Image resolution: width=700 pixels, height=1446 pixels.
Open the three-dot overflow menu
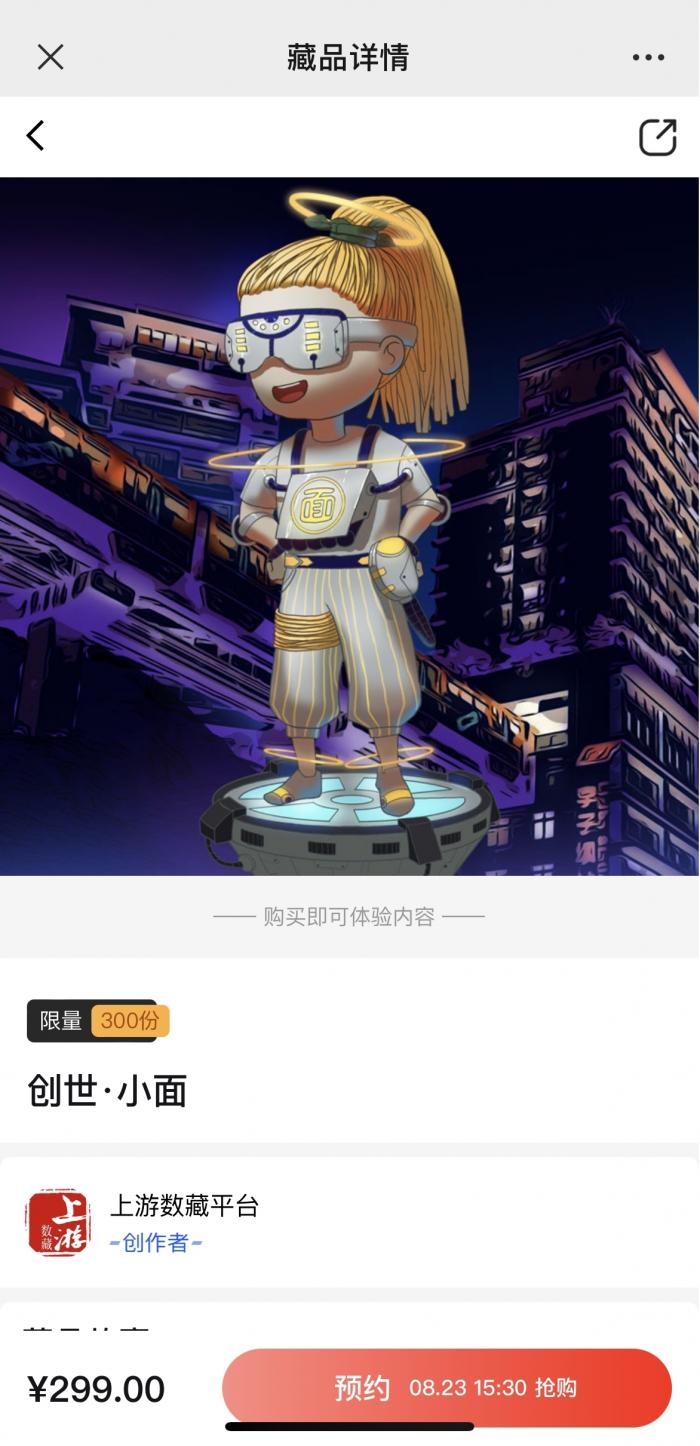648,57
